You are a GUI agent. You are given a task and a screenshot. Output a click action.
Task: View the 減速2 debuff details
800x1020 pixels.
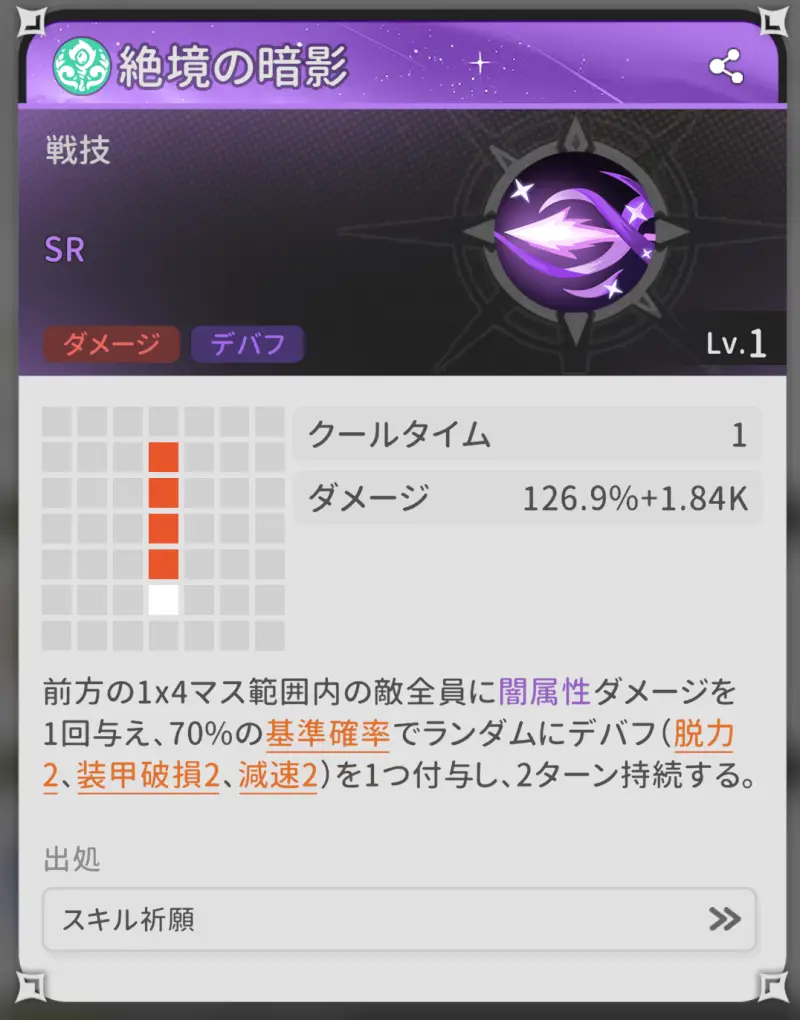pyautogui.click(x=278, y=776)
